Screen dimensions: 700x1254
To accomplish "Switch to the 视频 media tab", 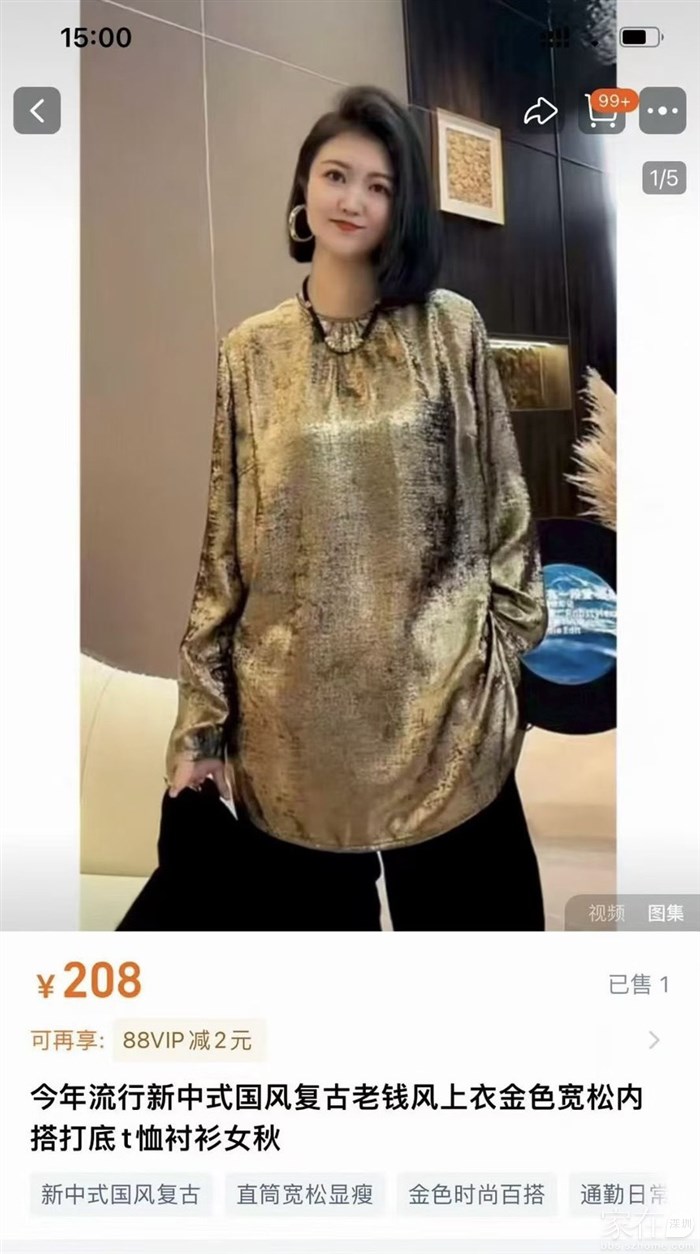I will click(606, 912).
